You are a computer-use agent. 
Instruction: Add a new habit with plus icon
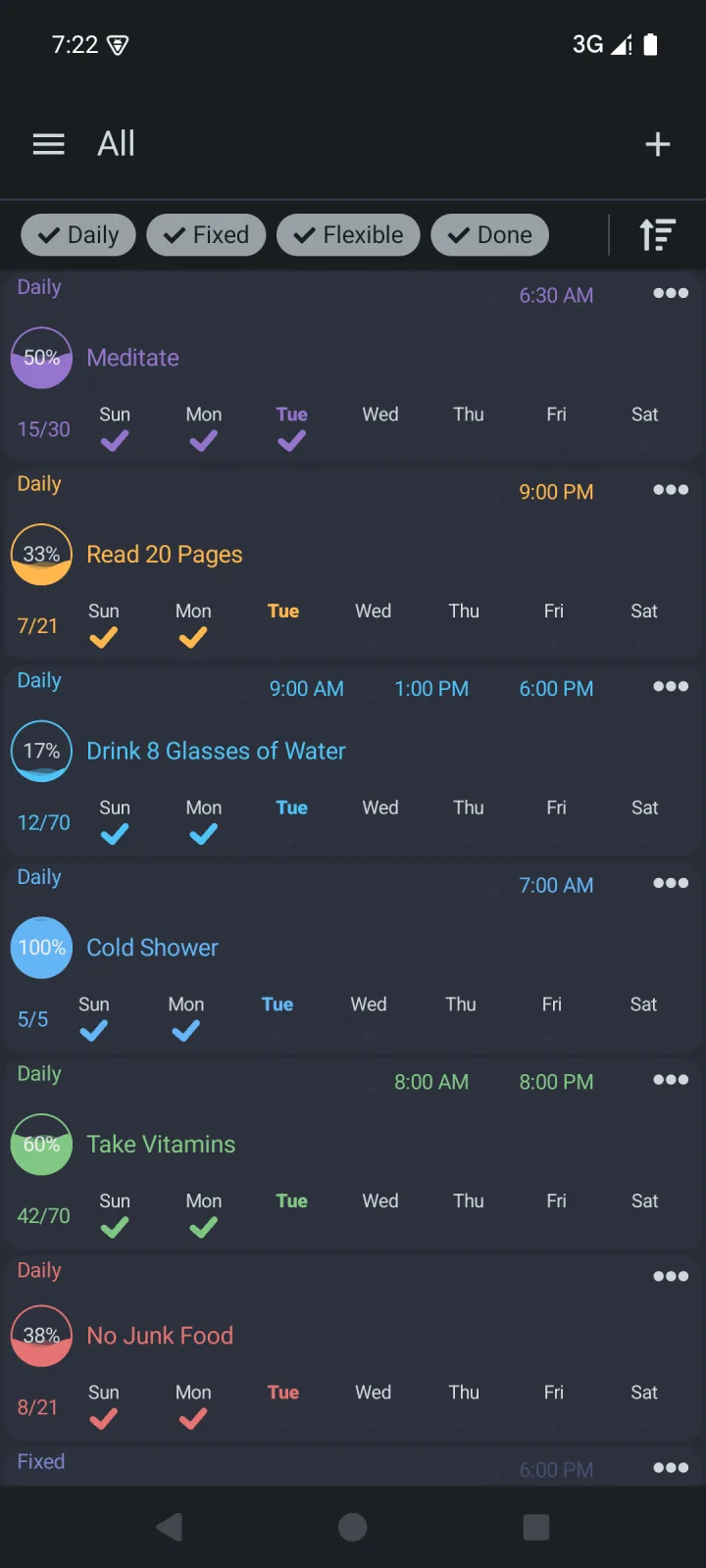657,144
